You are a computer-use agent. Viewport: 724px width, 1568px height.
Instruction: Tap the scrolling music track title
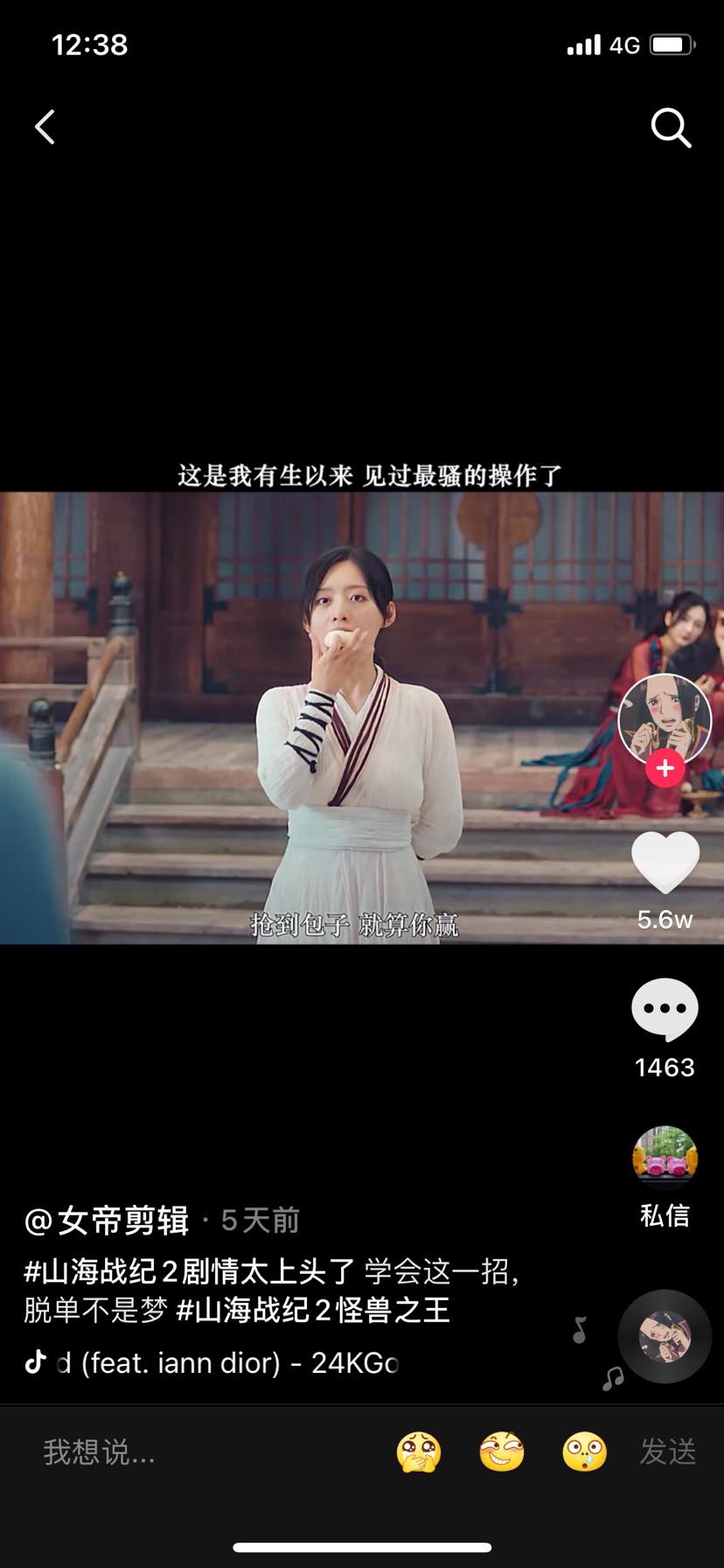click(x=227, y=1362)
